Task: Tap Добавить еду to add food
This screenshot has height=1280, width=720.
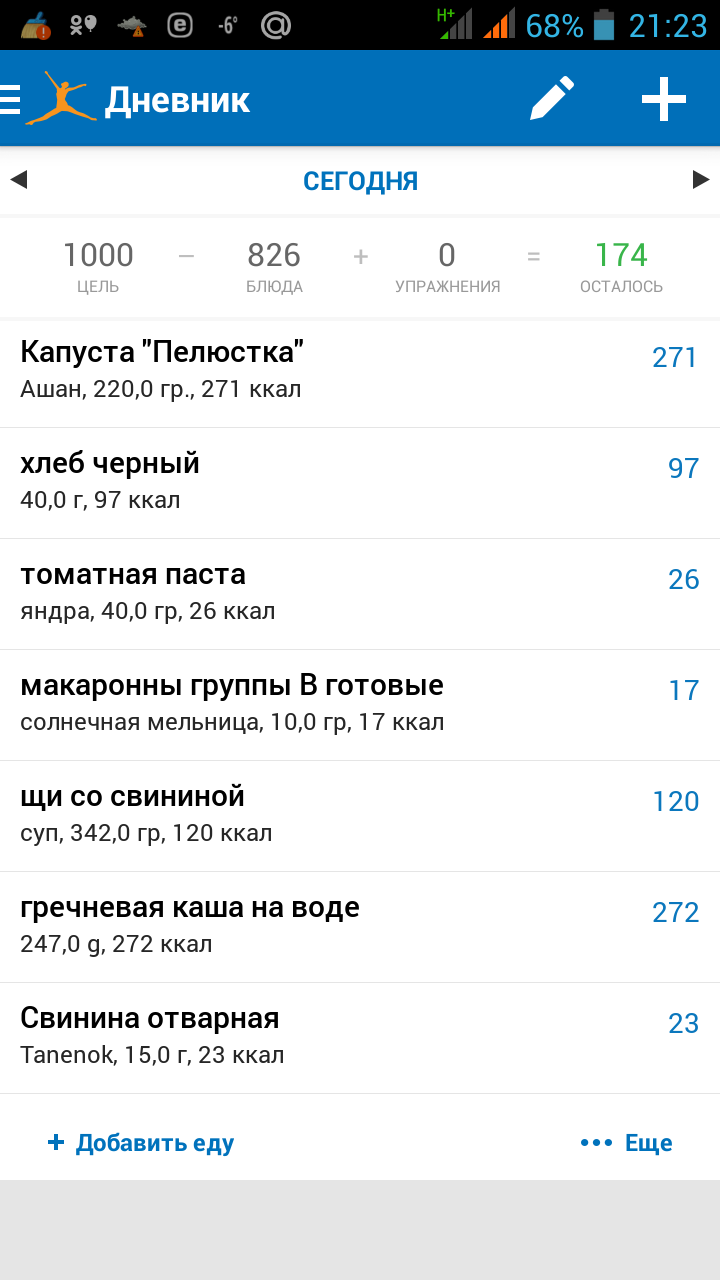Action: [x=141, y=1143]
